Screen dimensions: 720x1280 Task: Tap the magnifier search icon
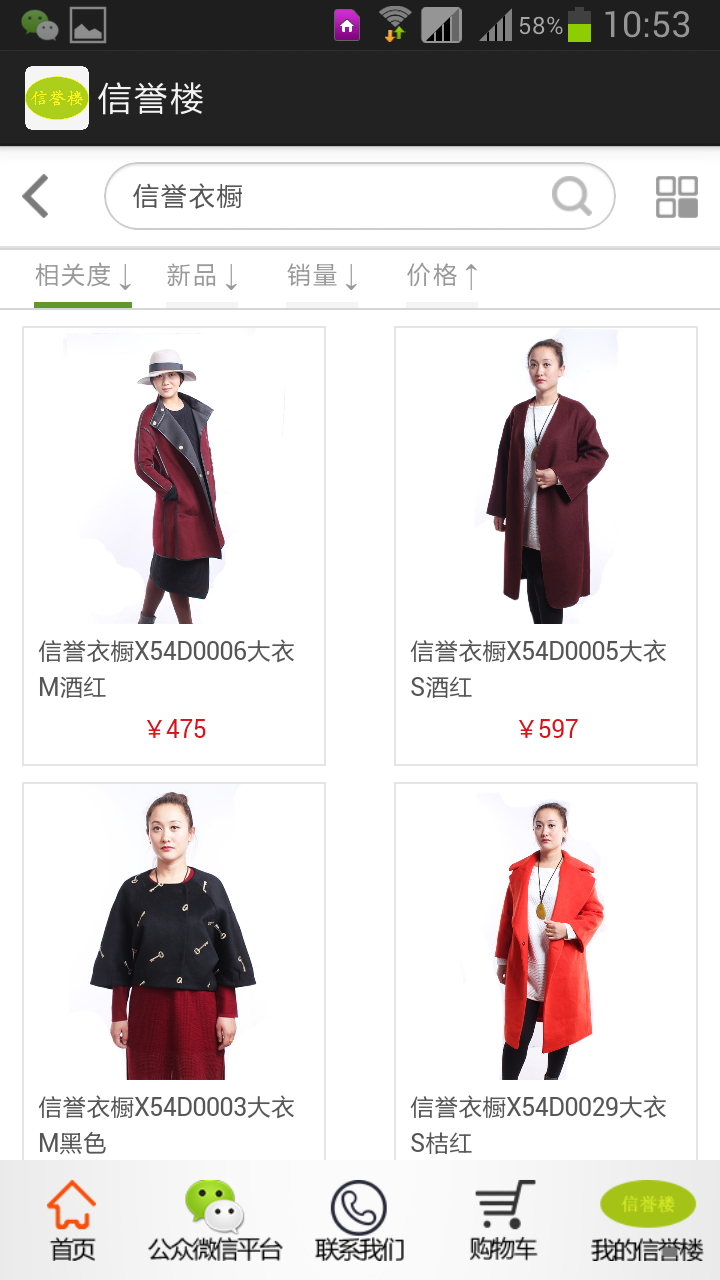571,196
